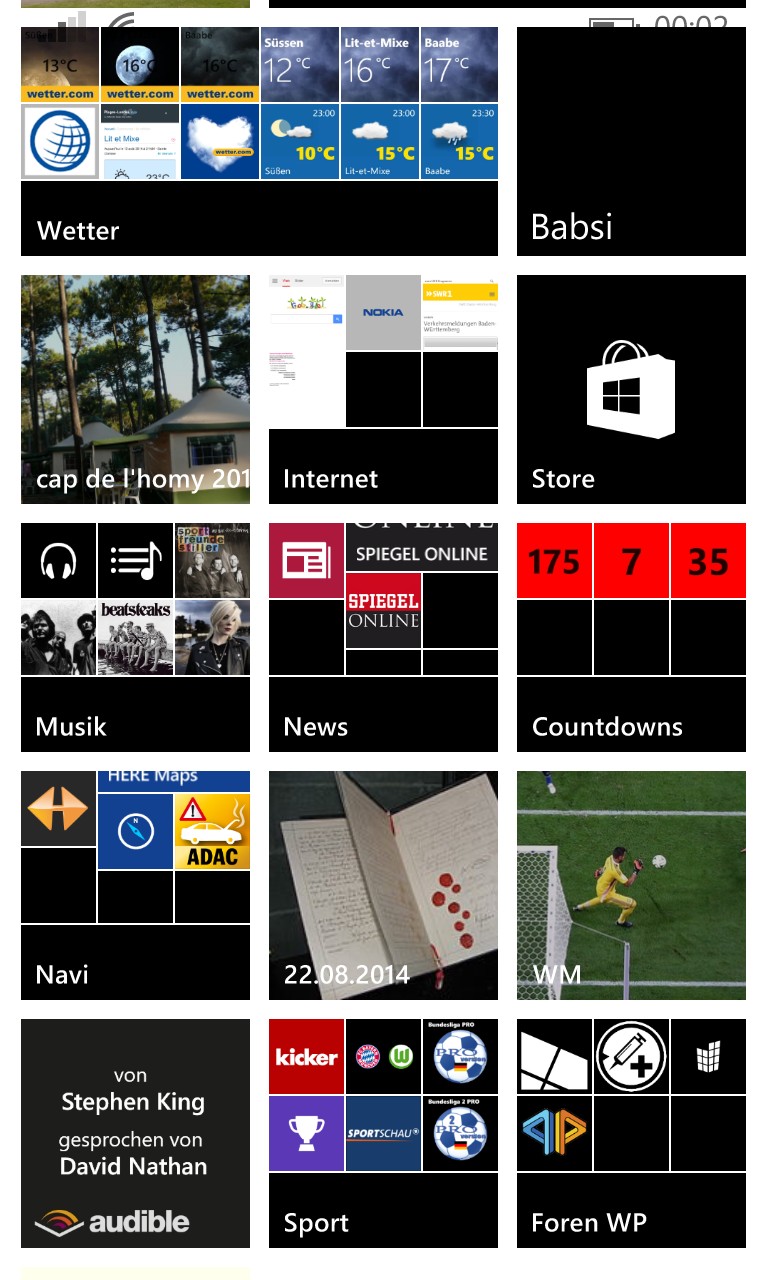The height and width of the screenshot is (1280, 768).
Task: Open the Internet folder tile
Action: [x=383, y=389]
